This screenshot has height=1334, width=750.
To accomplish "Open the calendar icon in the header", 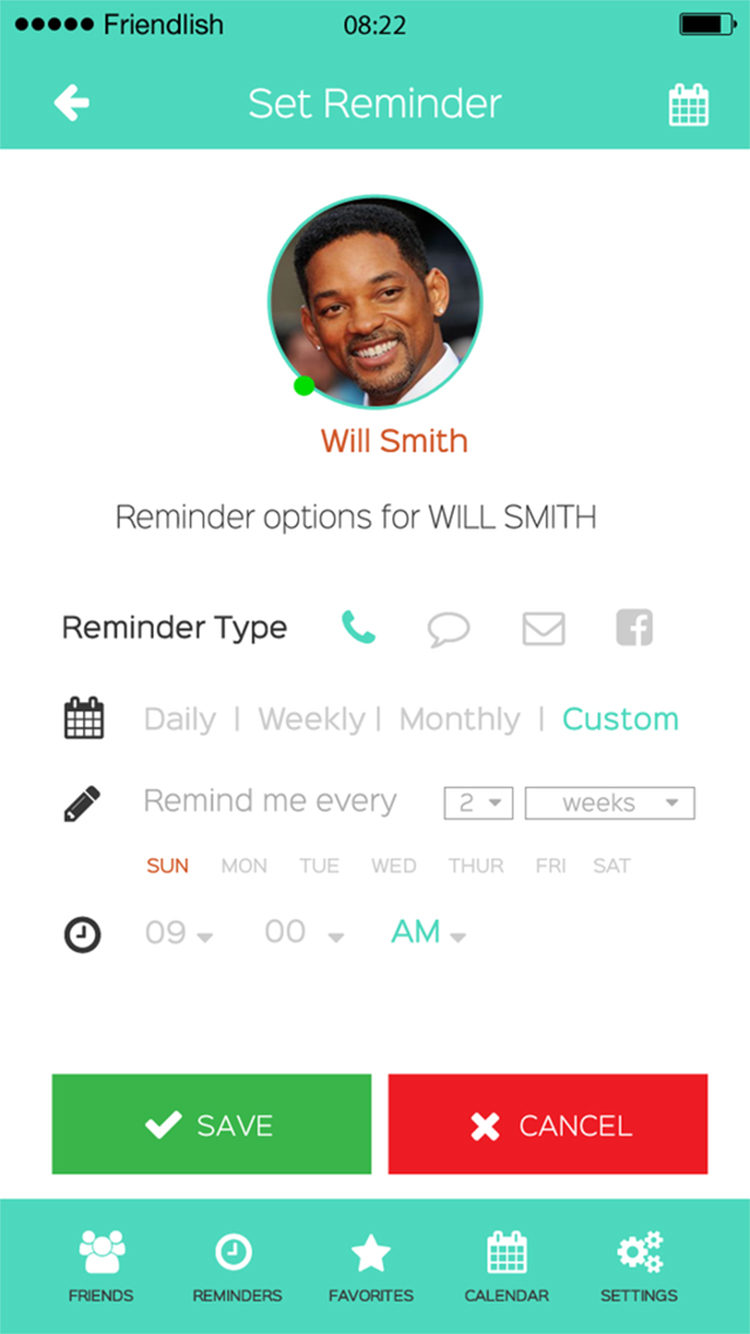I will [688, 104].
